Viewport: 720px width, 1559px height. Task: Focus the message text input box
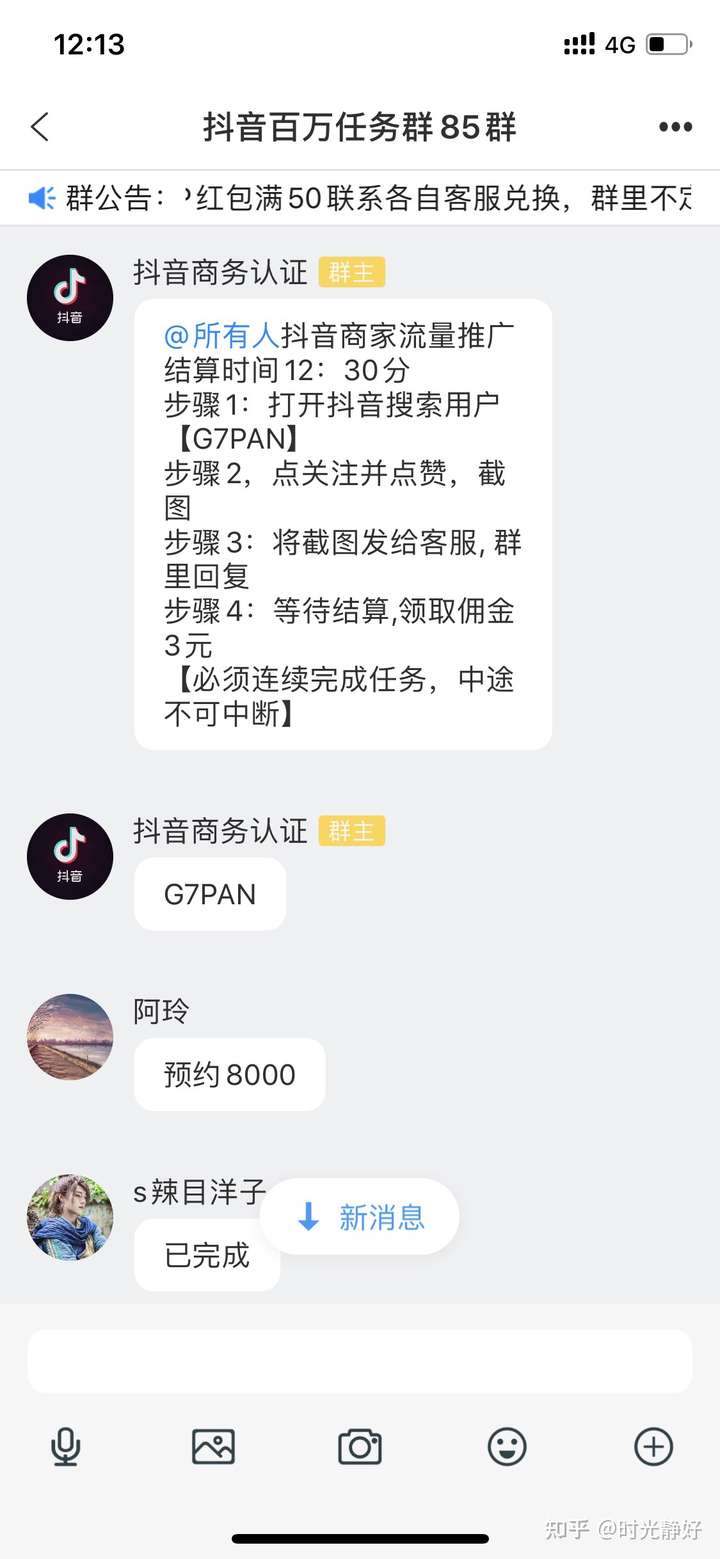(x=360, y=1361)
